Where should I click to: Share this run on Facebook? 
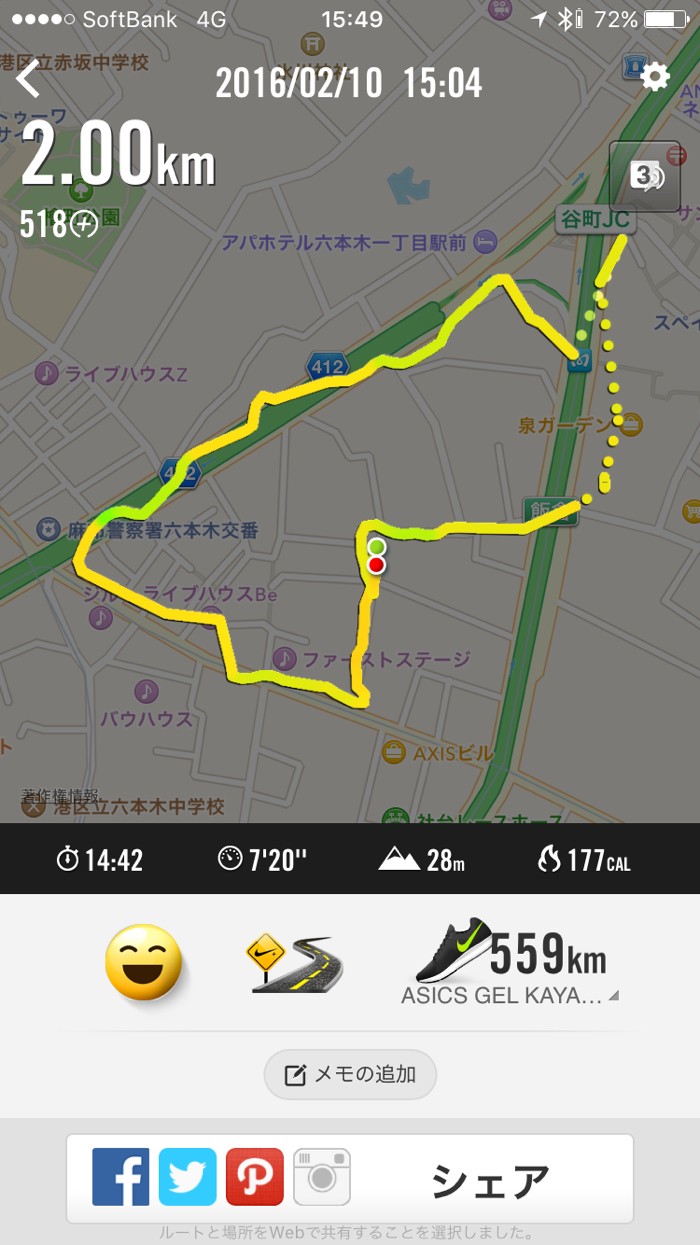tap(121, 1177)
